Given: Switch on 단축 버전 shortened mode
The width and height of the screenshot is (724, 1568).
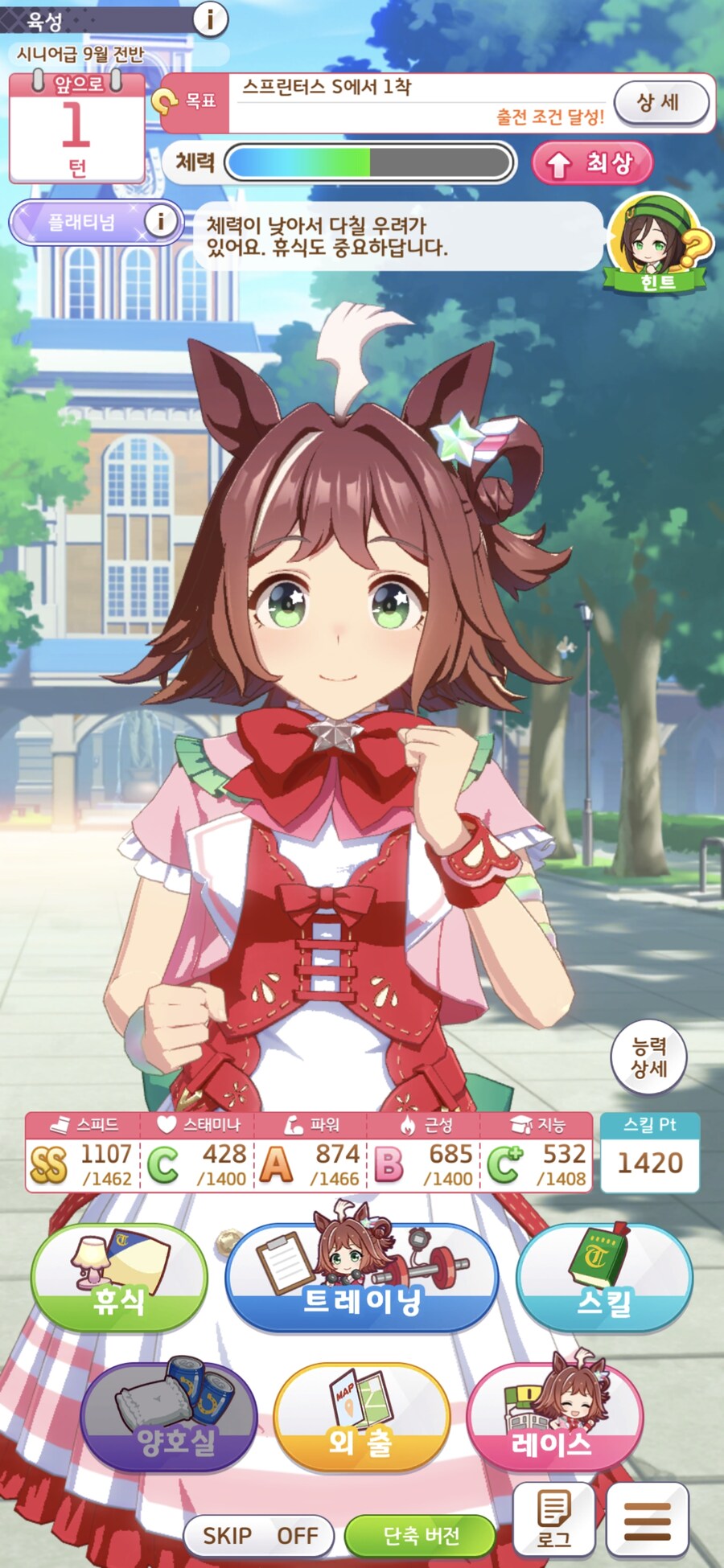Looking at the screenshot, I should [x=421, y=1536].
